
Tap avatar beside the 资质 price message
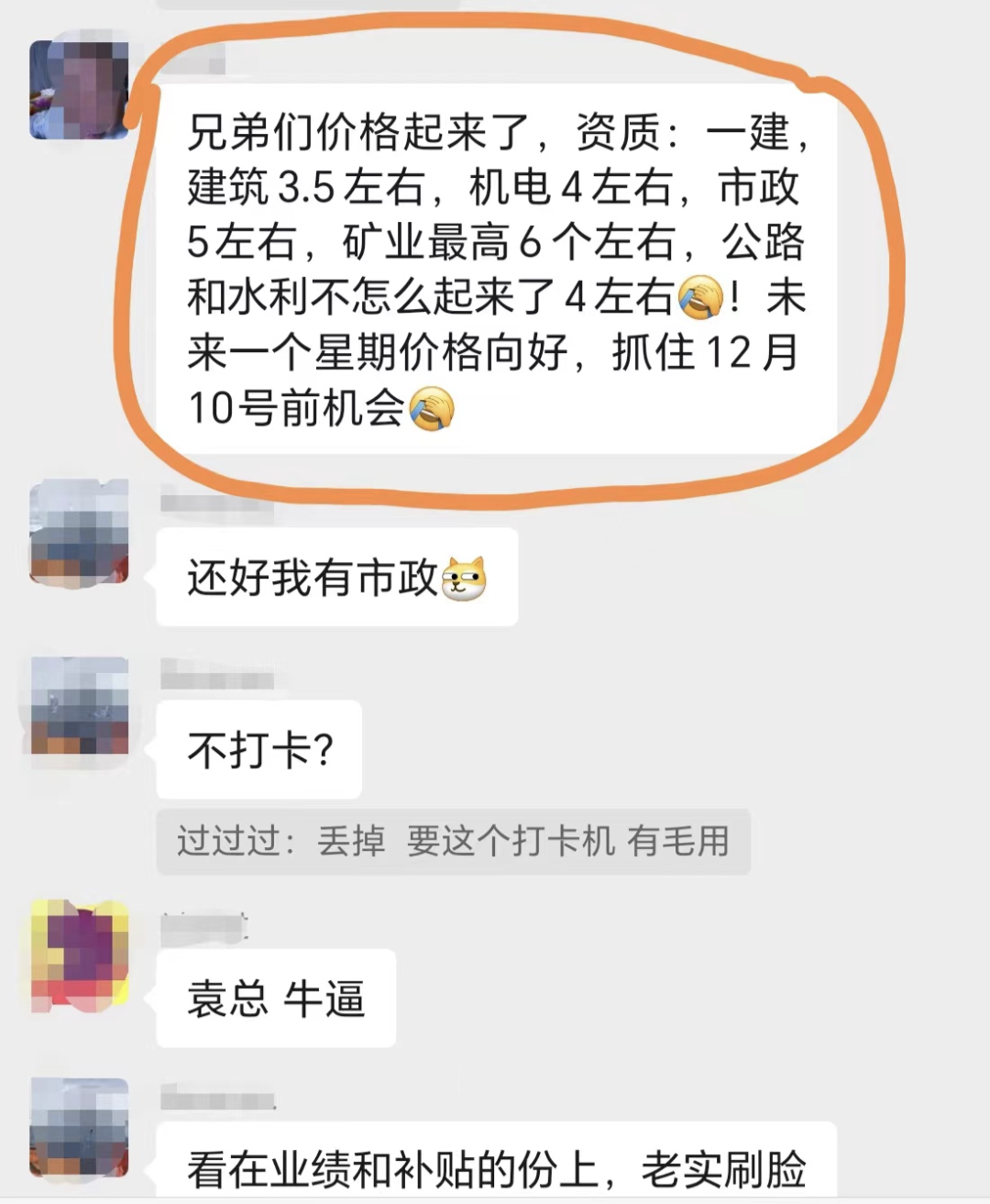pyautogui.click(x=79, y=91)
